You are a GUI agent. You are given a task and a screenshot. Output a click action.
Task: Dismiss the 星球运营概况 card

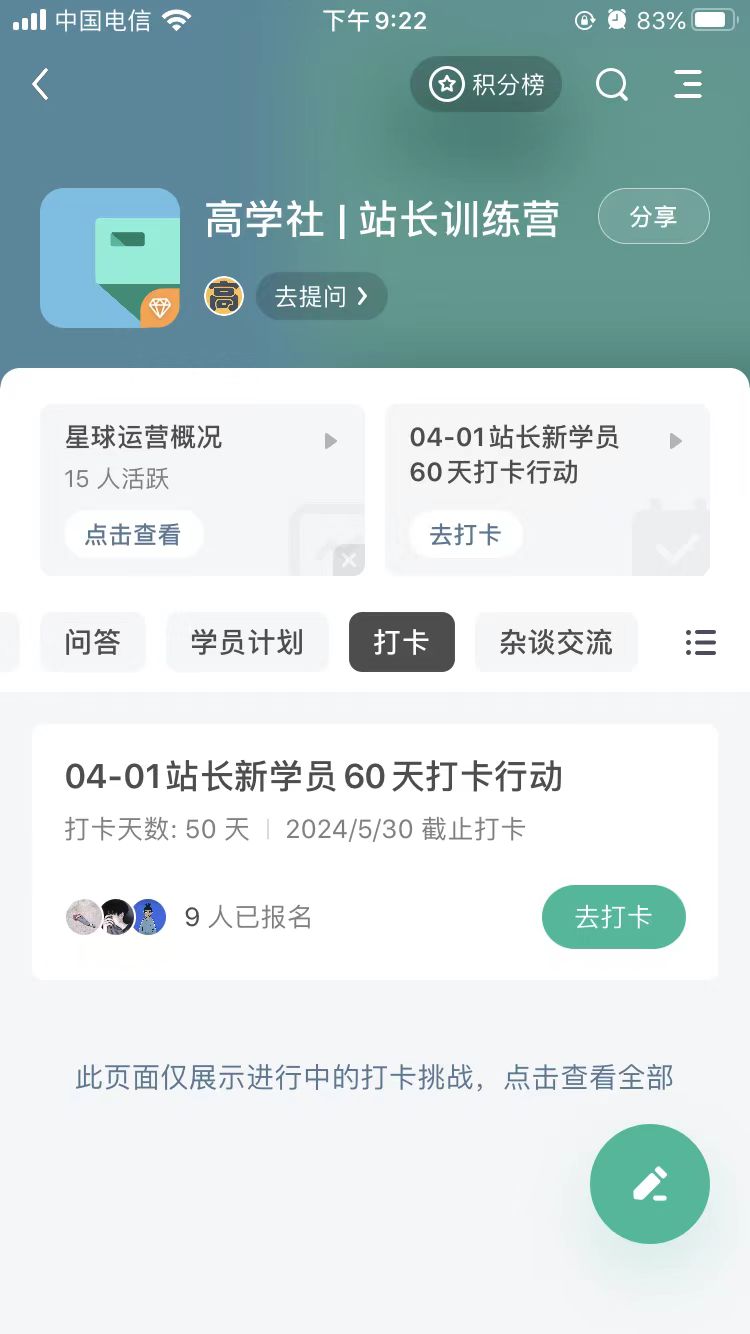click(349, 560)
